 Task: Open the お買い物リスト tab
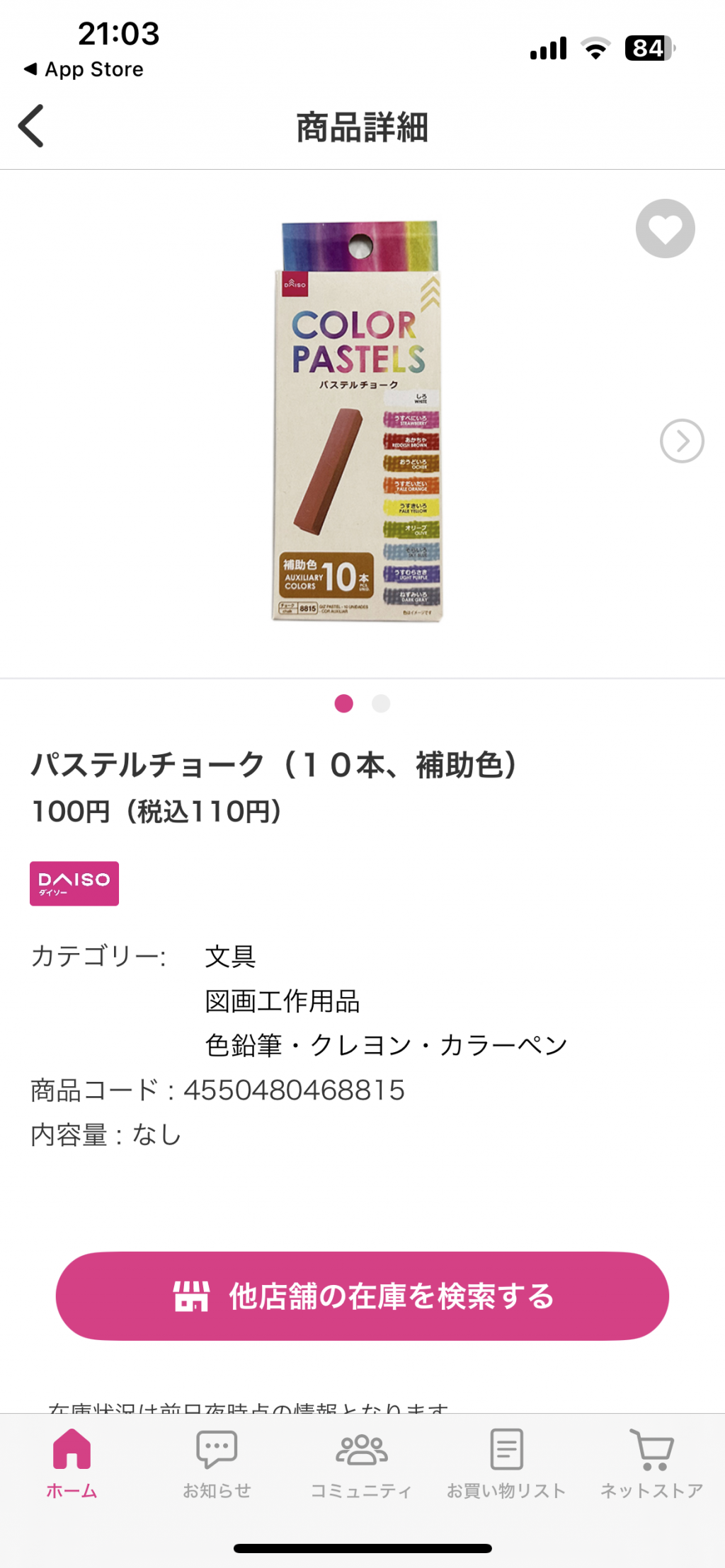pos(506,1463)
